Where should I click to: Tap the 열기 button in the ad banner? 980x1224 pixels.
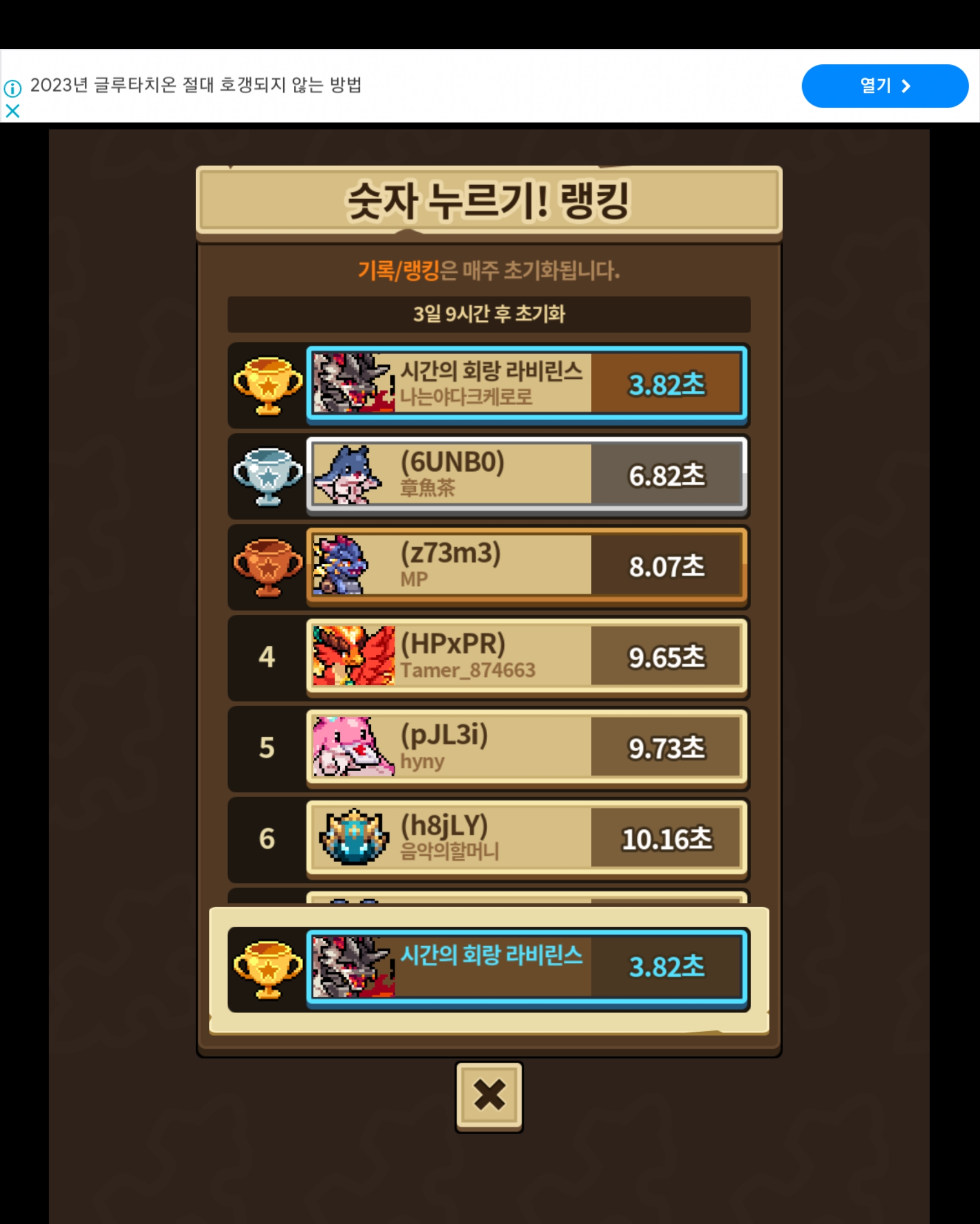884,86
